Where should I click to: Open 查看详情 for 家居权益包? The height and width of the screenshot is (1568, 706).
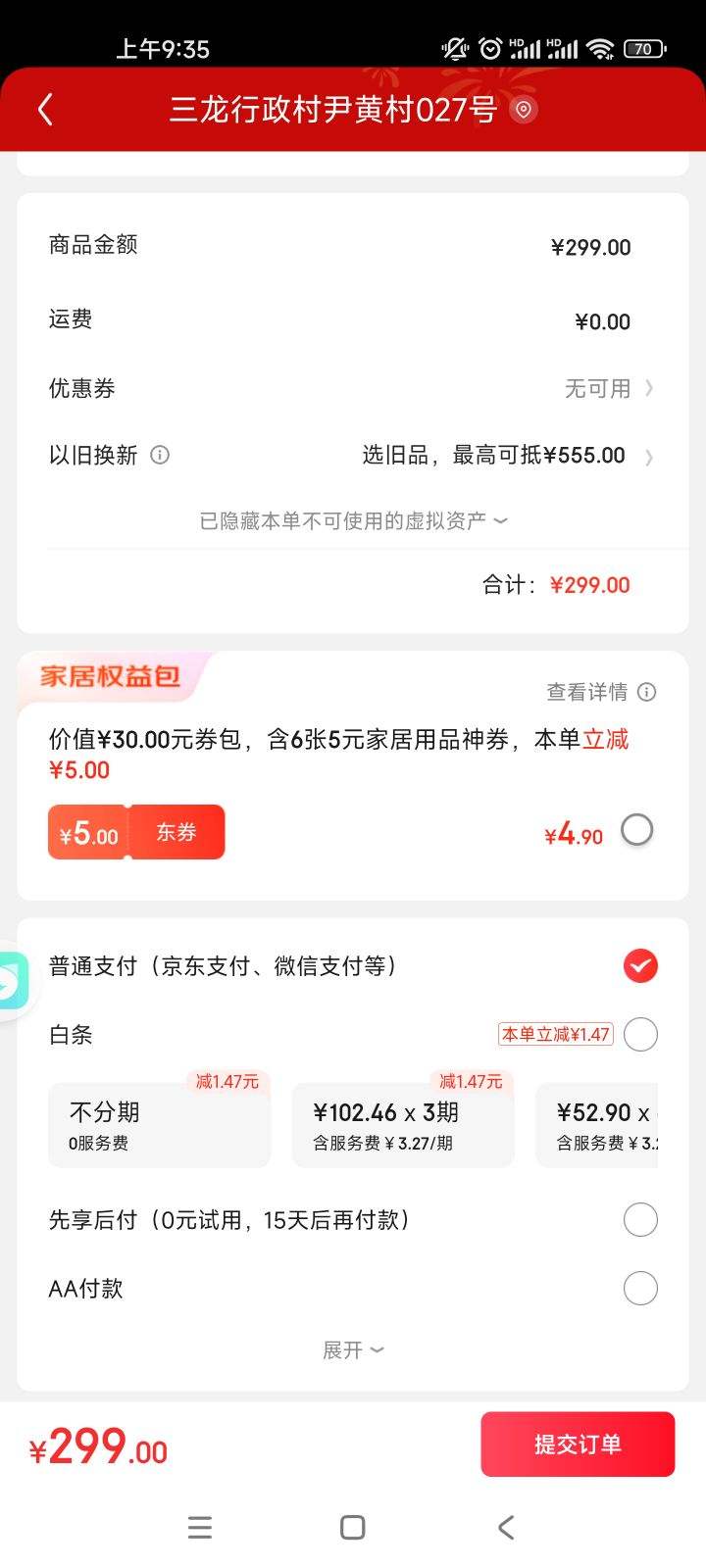[601, 692]
